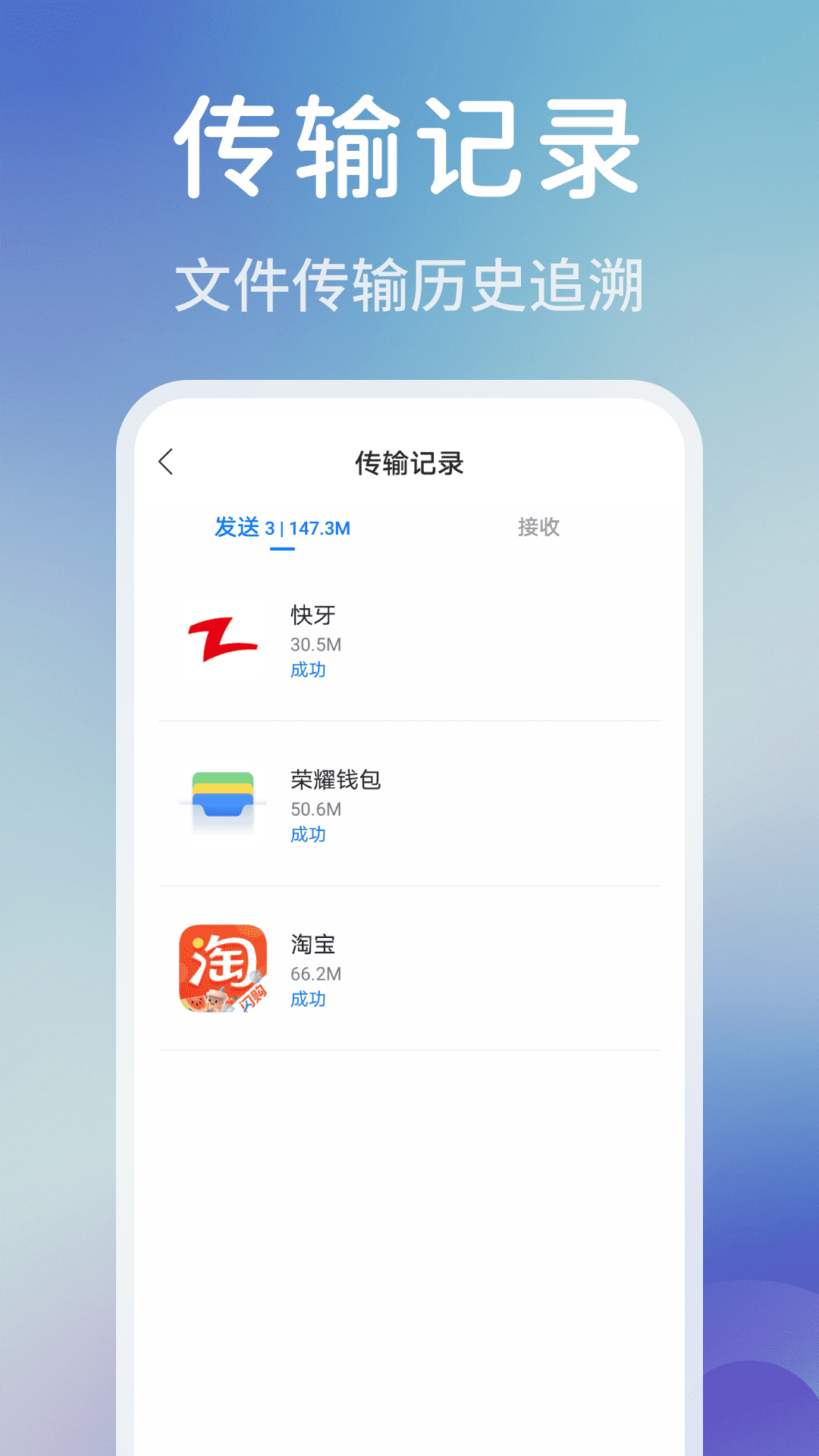Click the back chevron to exit 传输记录
This screenshot has width=819, height=1456.
pos(166,461)
